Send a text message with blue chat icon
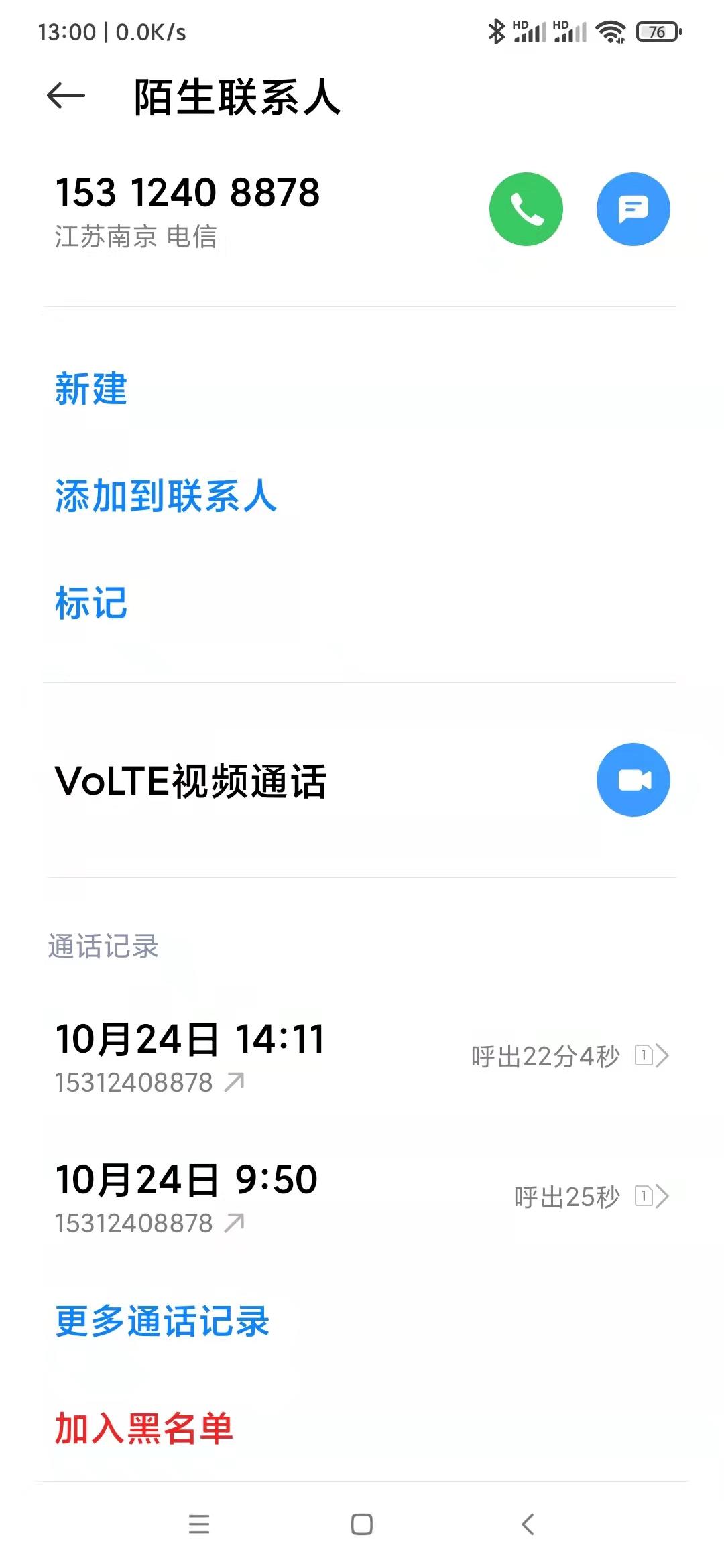This screenshot has height=1568, width=724. click(633, 209)
